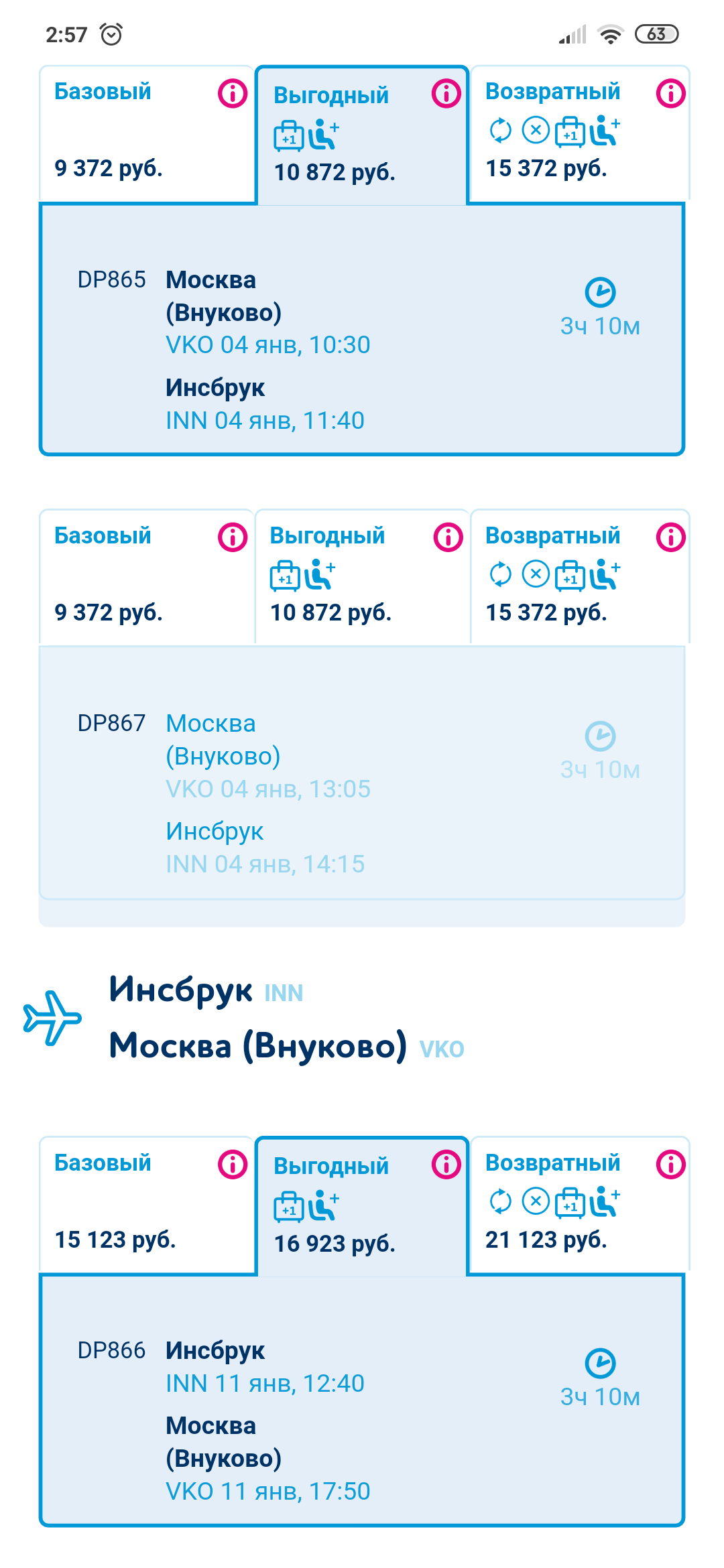Viewport: 724px width, 1568px height.
Task: Select Базовый fare for flight DP865
Action: pyautogui.click(x=147, y=133)
